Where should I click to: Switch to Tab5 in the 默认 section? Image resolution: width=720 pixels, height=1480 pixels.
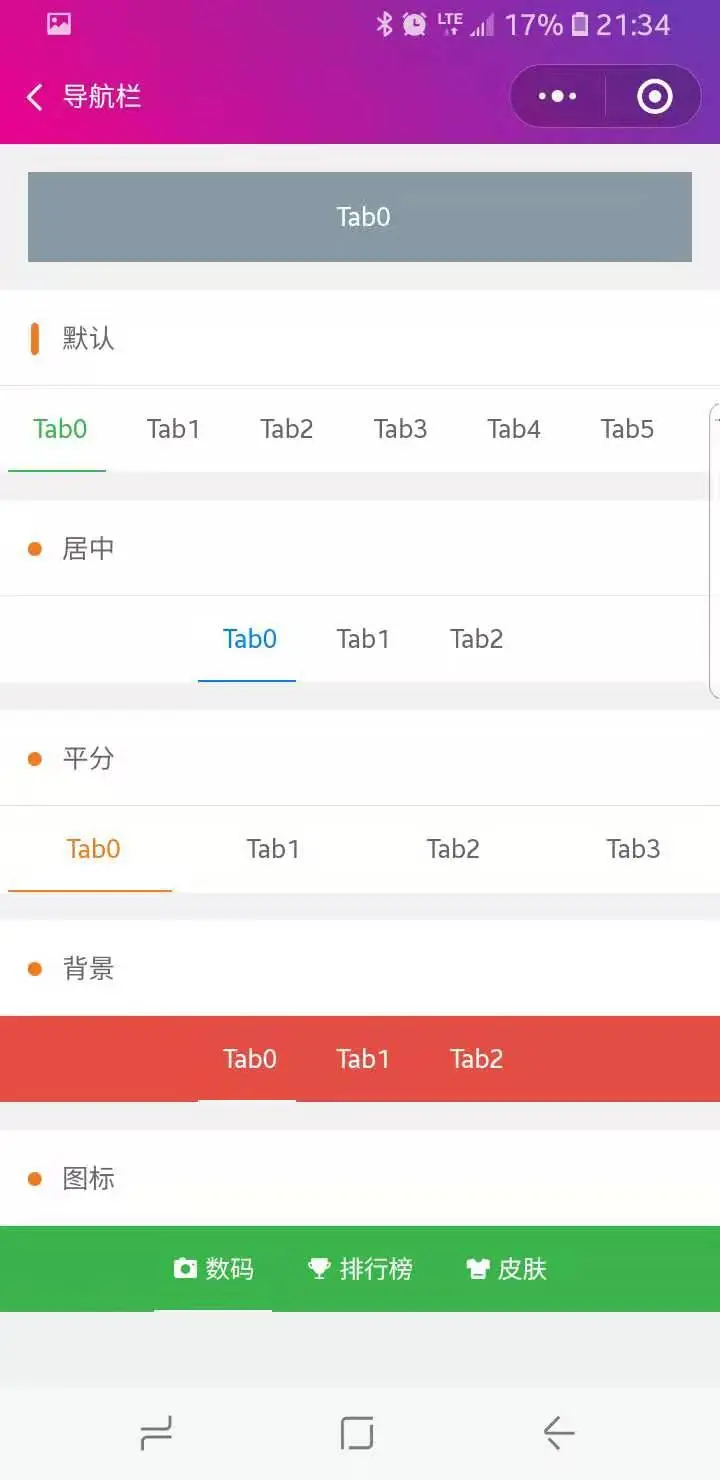click(x=627, y=429)
